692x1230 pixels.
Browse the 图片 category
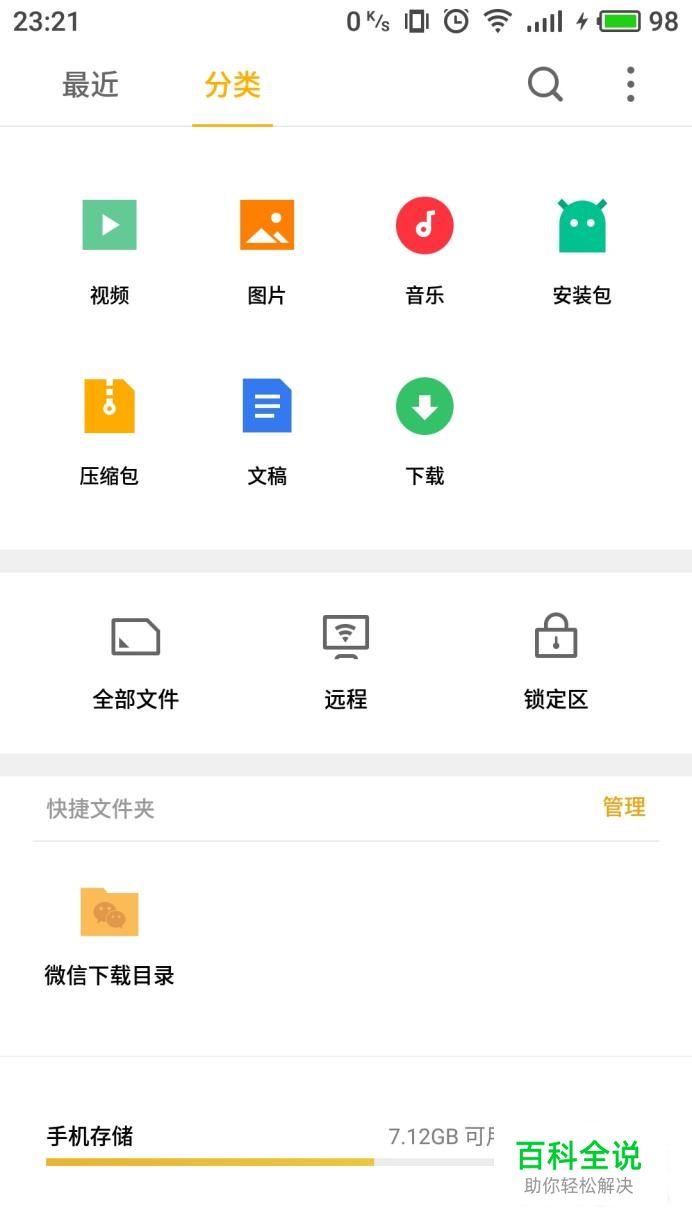pos(267,247)
